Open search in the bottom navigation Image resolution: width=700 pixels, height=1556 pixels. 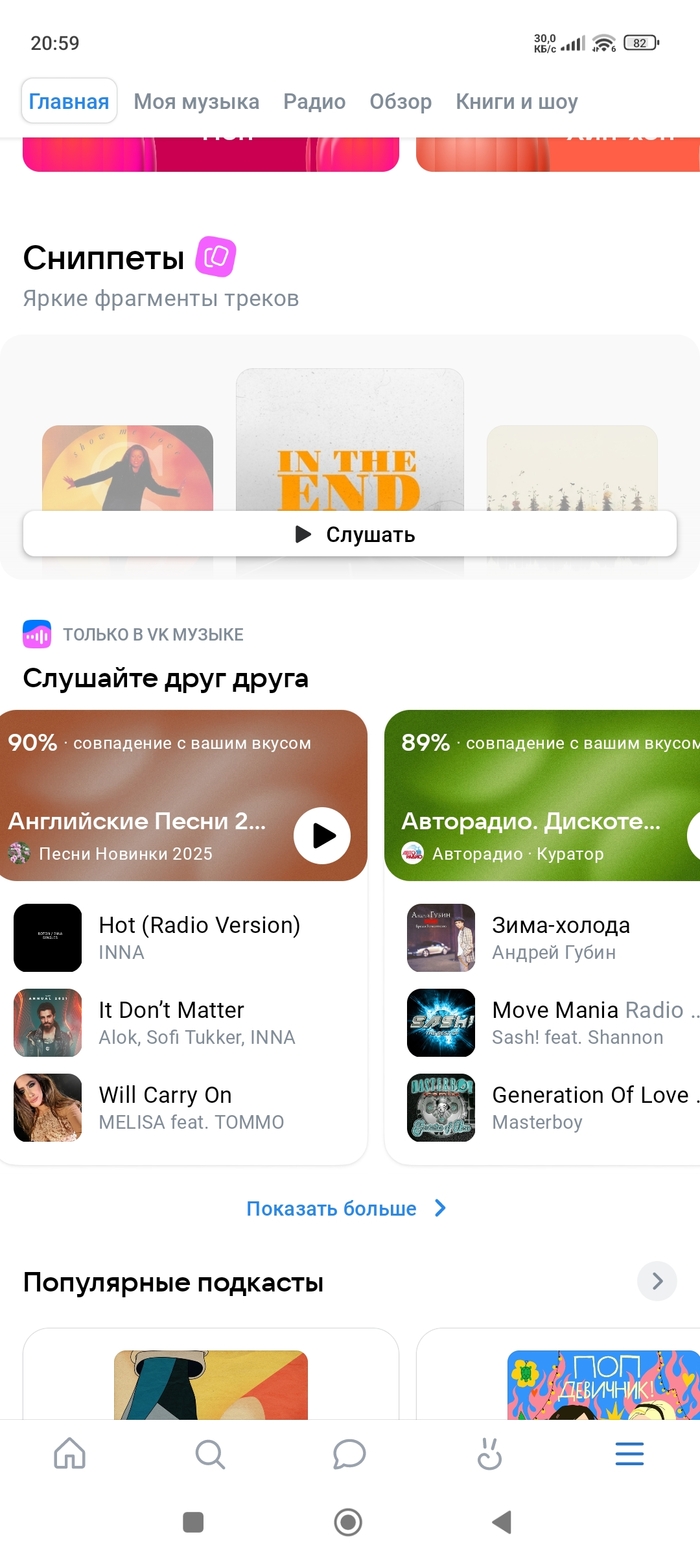[x=210, y=1454]
